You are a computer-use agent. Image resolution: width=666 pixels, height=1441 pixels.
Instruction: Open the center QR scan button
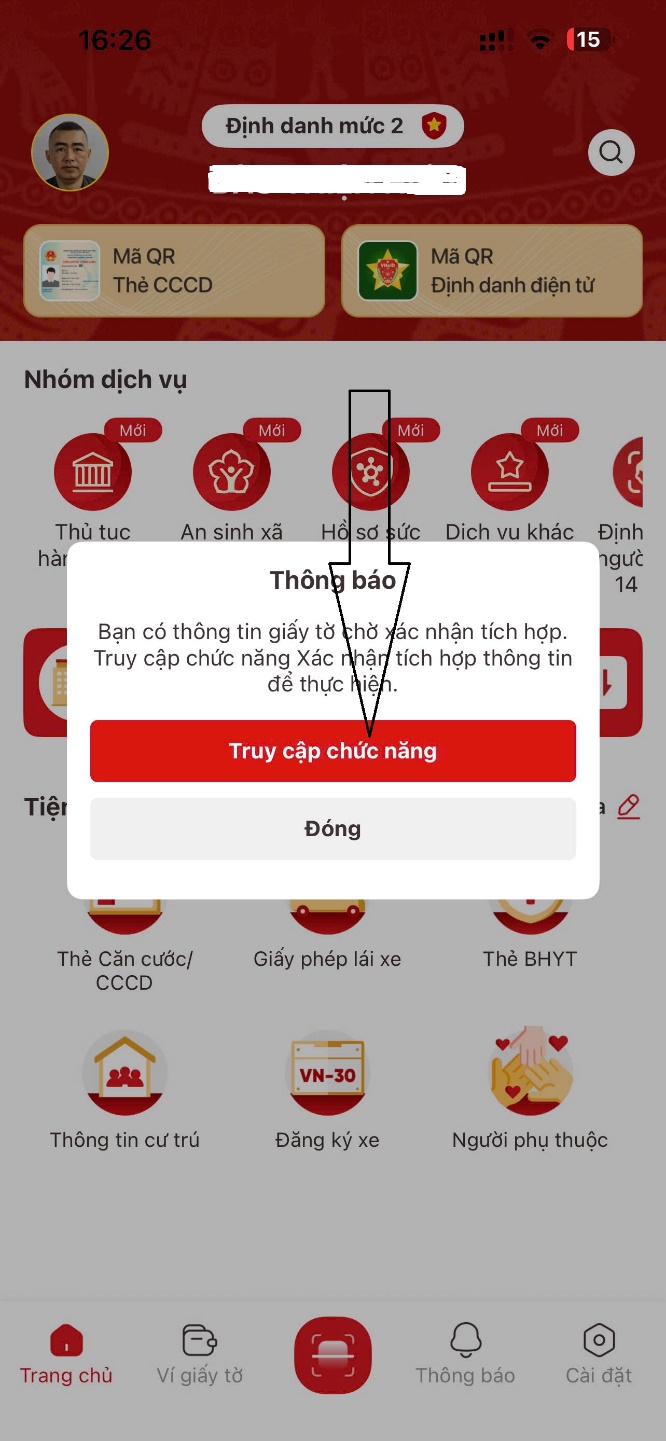(x=332, y=1355)
